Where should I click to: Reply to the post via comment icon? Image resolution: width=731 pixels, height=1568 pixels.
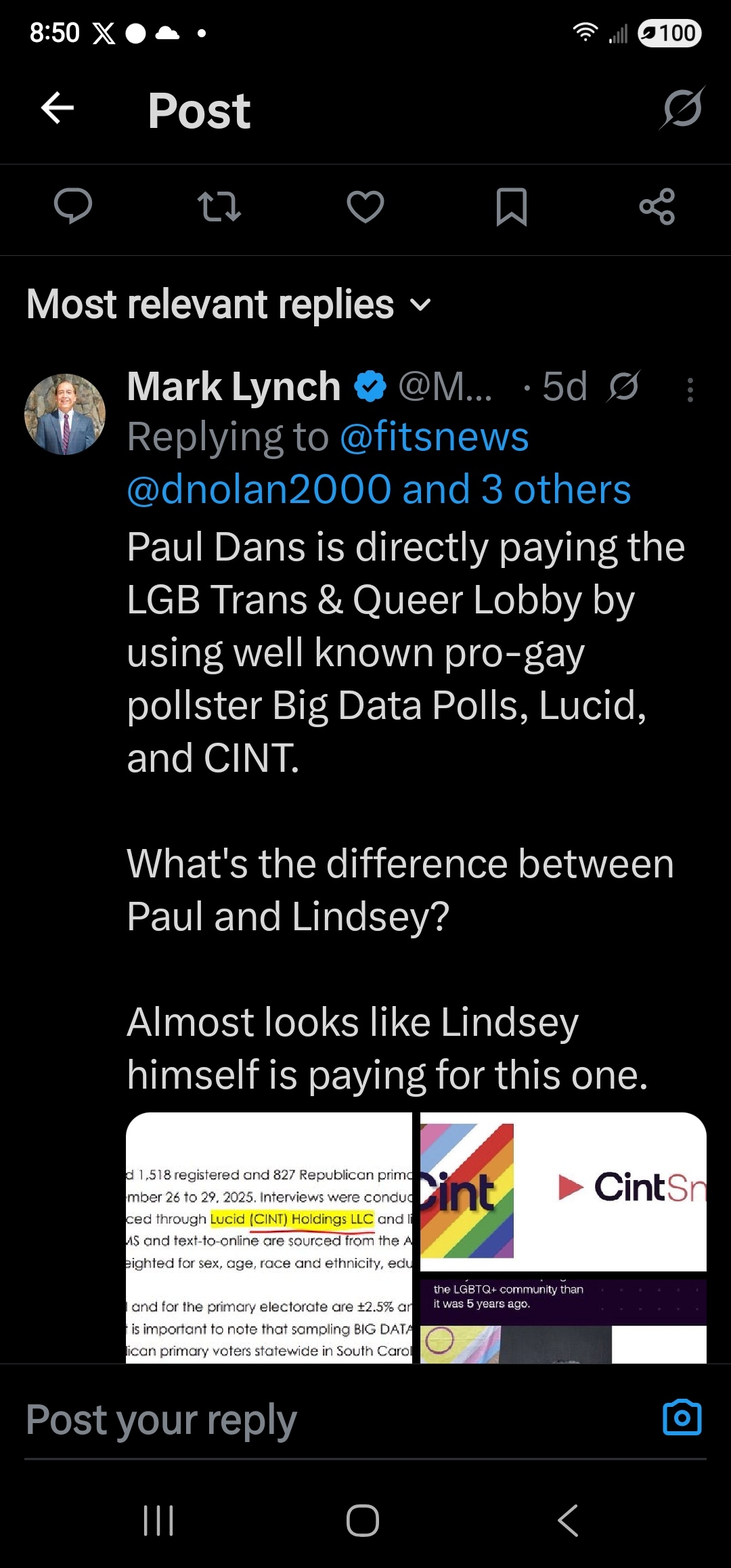[x=73, y=206]
